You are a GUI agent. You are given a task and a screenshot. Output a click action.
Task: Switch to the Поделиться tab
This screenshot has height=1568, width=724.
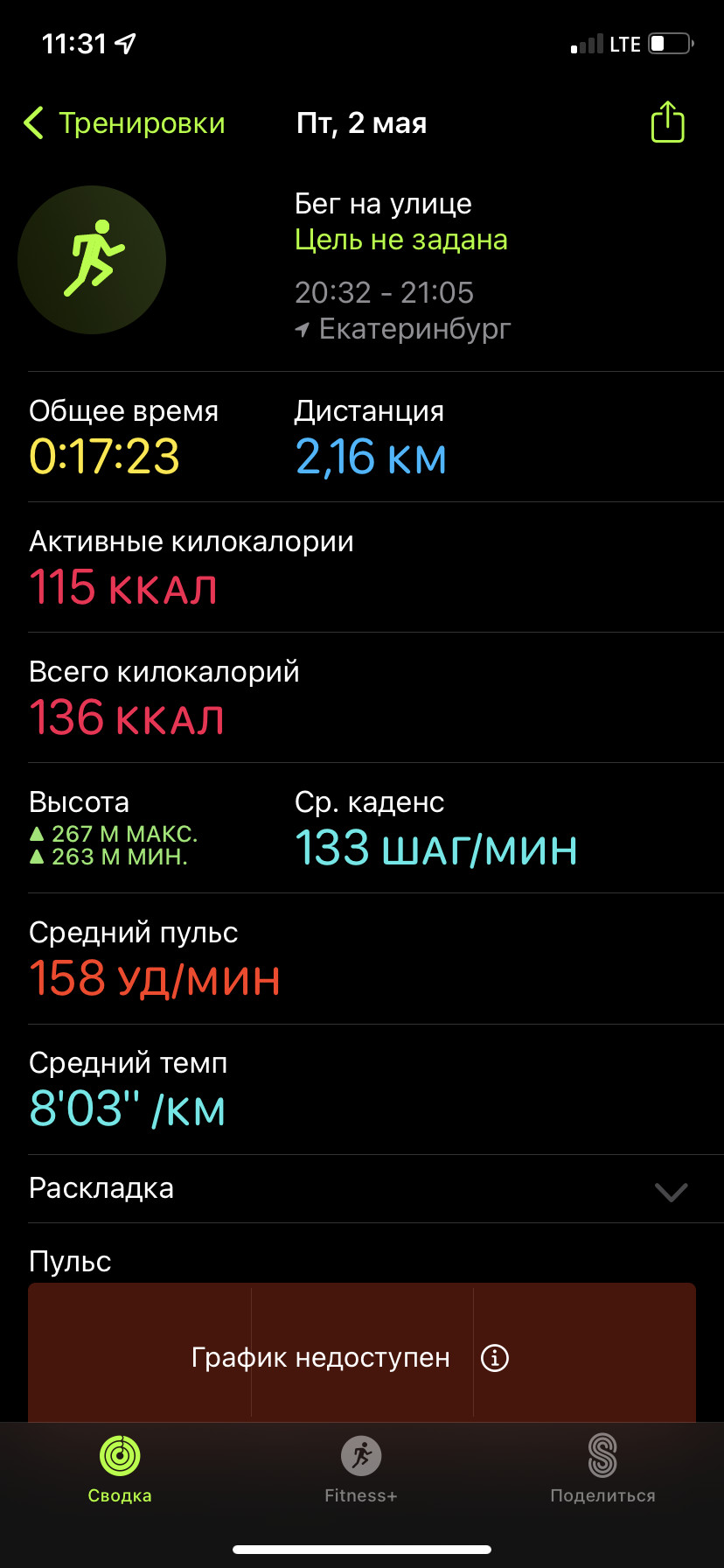point(602,1469)
